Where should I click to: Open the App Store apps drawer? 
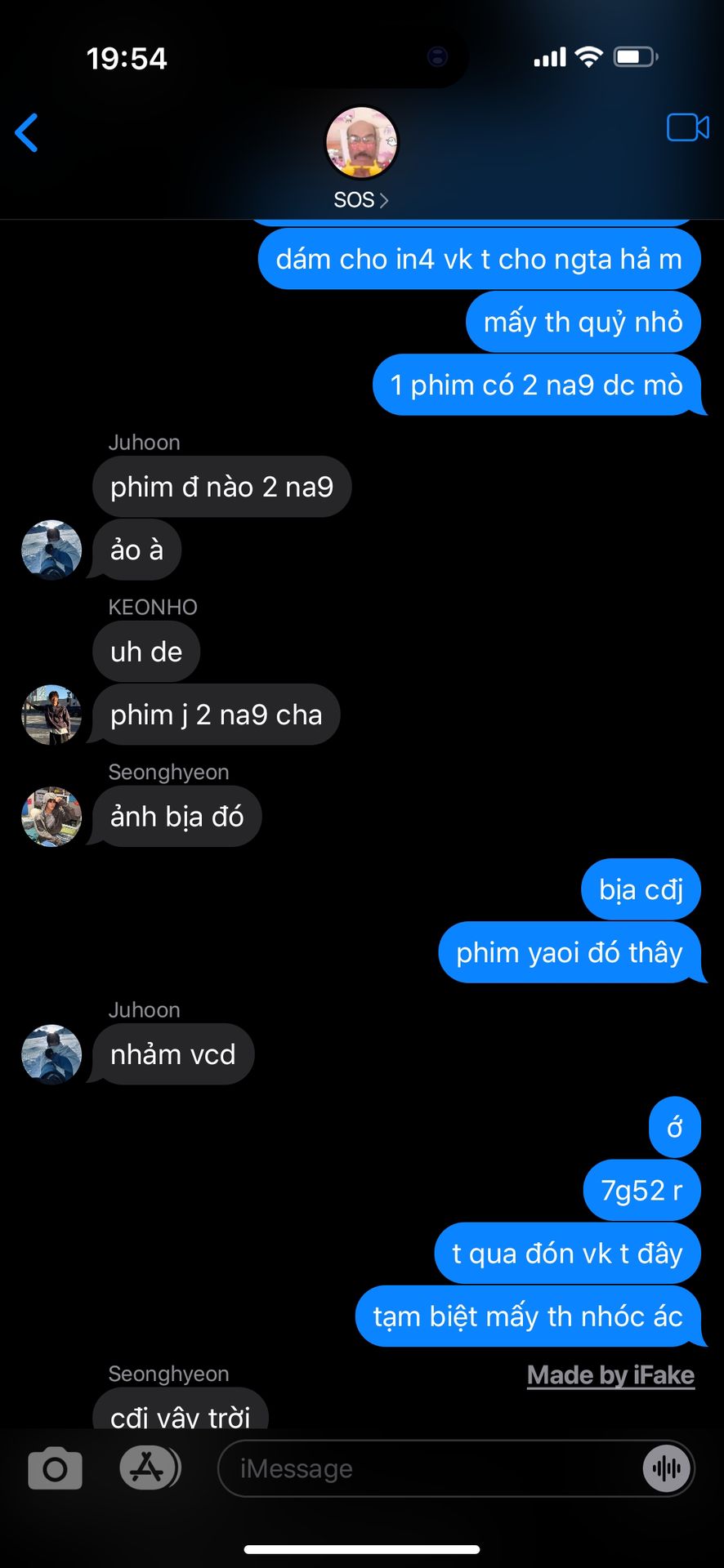[148, 1468]
